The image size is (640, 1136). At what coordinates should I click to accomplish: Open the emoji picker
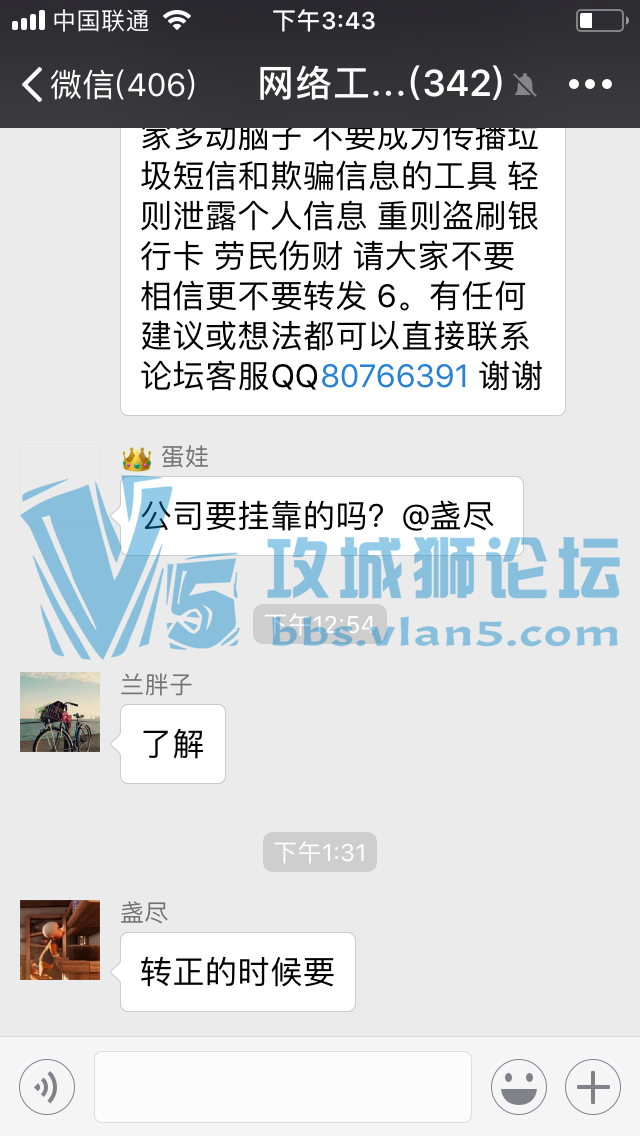tap(518, 1087)
